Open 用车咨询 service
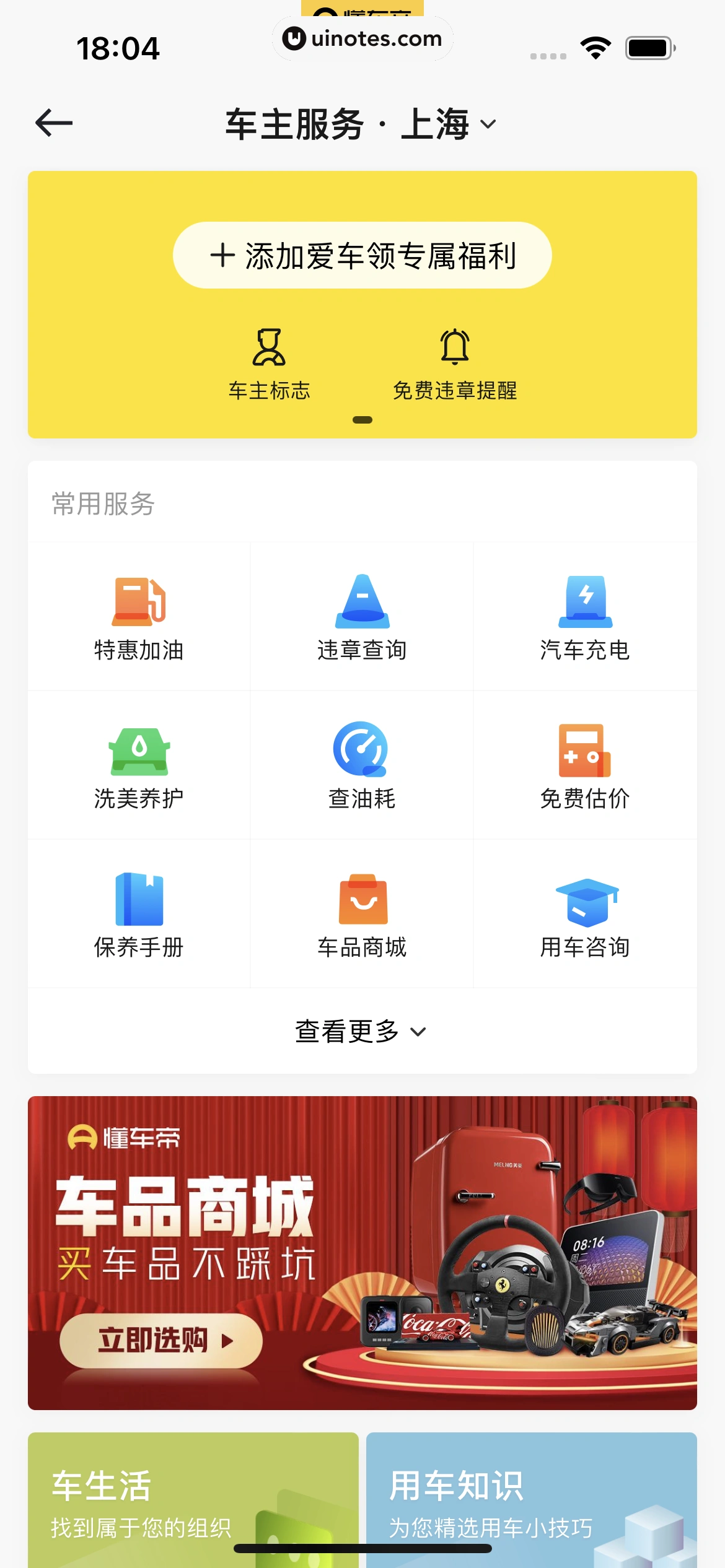This screenshot has width=725, height=1568. tap(585, 914)
